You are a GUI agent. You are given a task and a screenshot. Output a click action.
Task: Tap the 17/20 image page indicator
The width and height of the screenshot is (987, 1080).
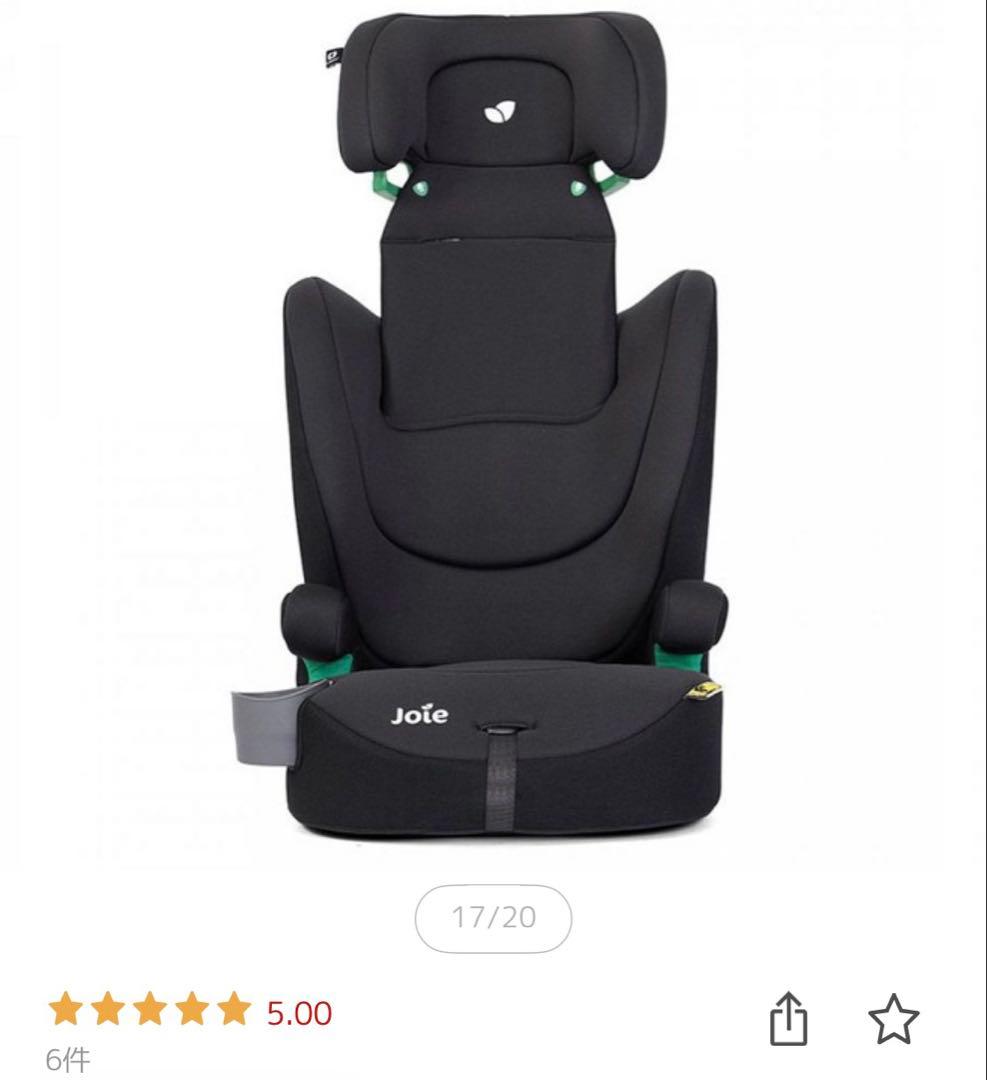point(493,917)
